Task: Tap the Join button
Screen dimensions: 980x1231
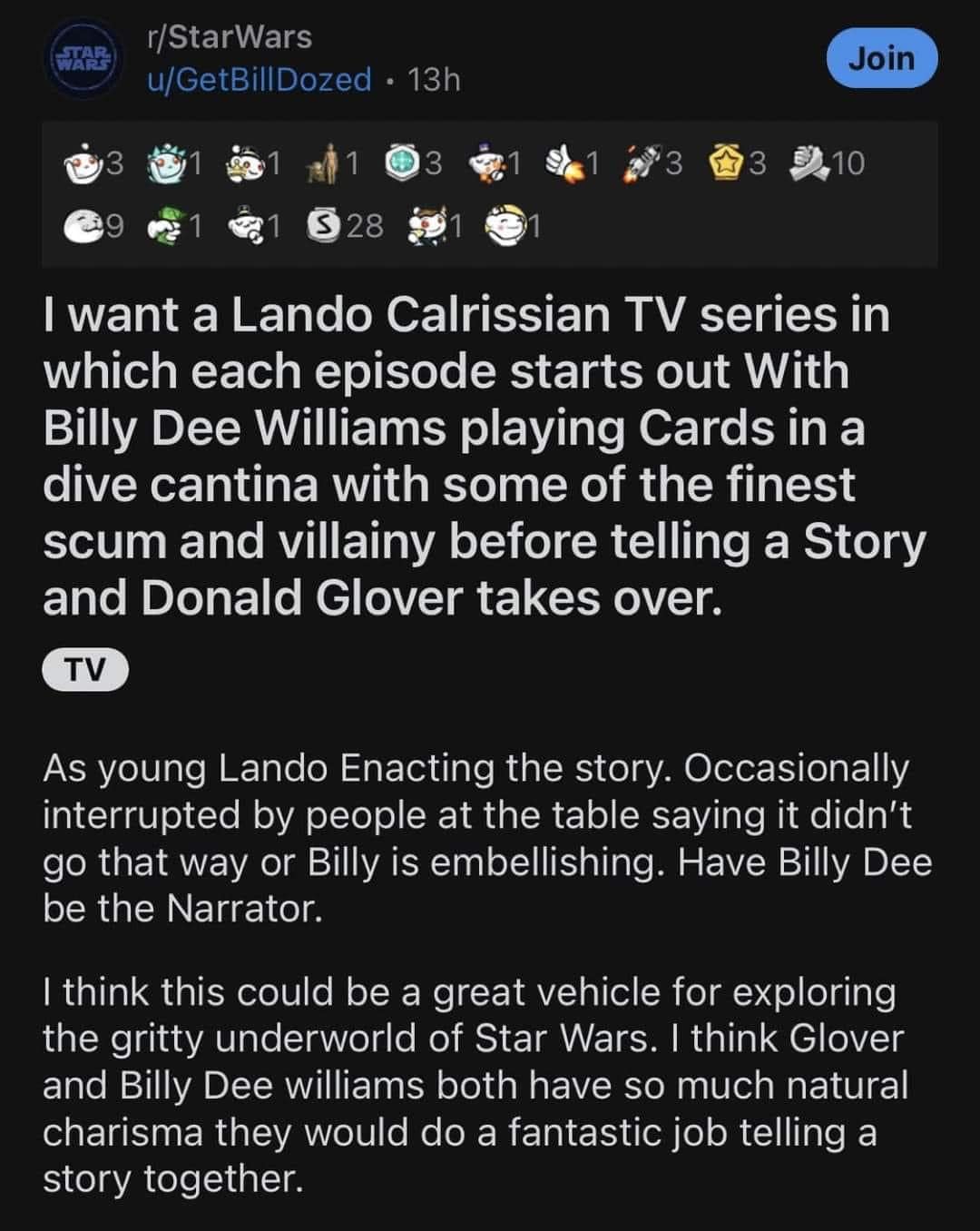Action: coord(881,58)
